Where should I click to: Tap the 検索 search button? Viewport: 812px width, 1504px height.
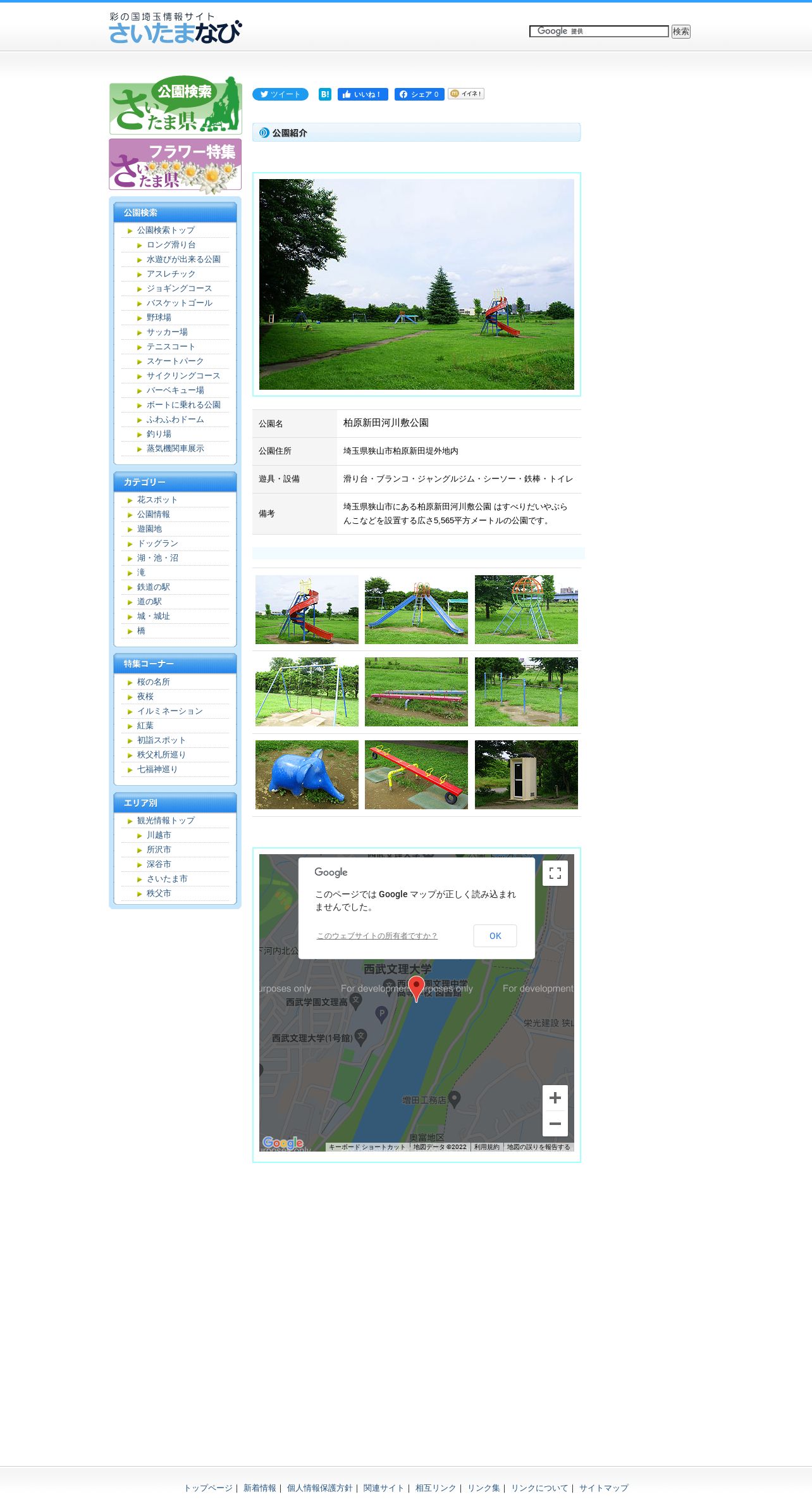(680, 32)
